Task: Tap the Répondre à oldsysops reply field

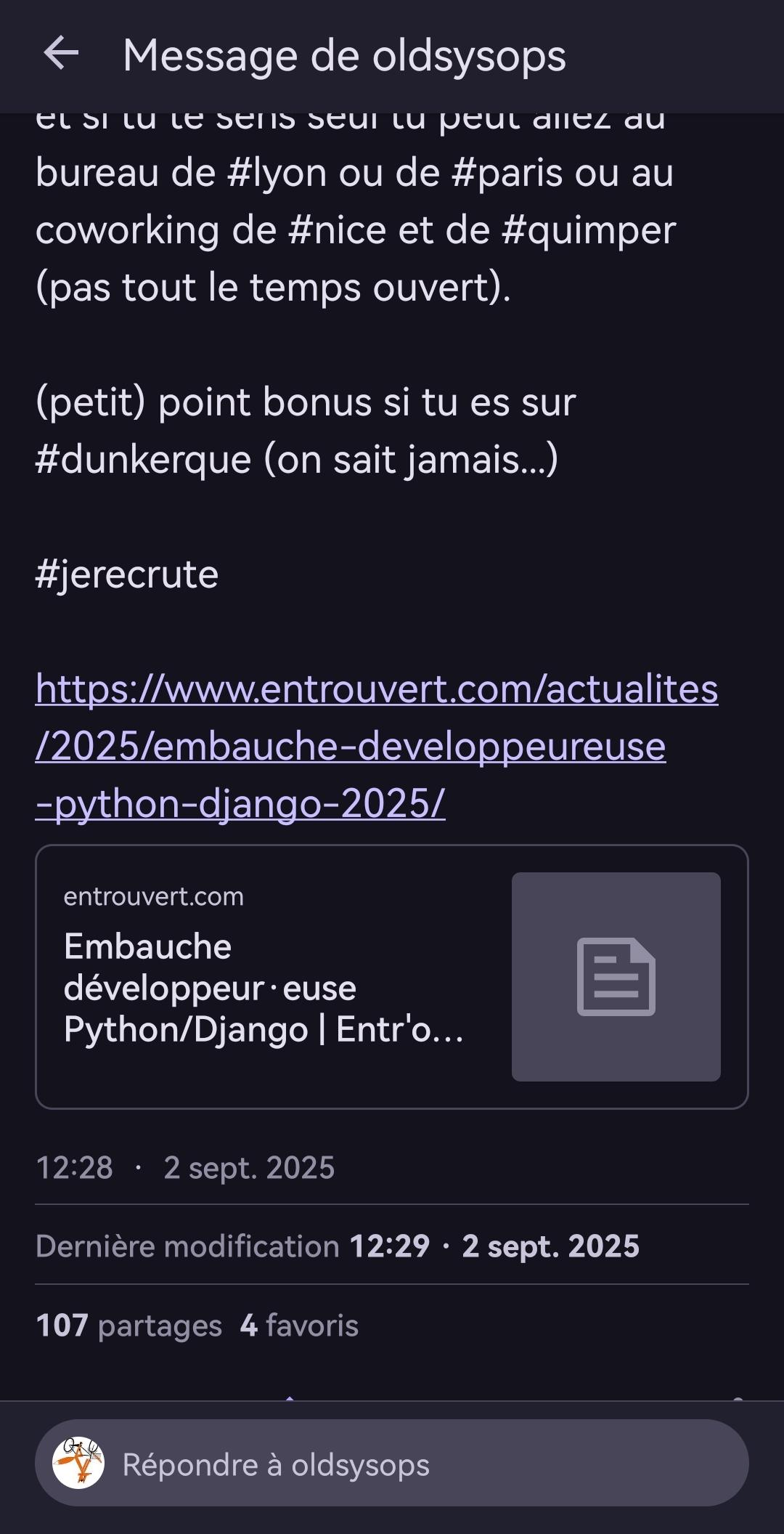Action: pyautogui.click(x=392, y=1464)
